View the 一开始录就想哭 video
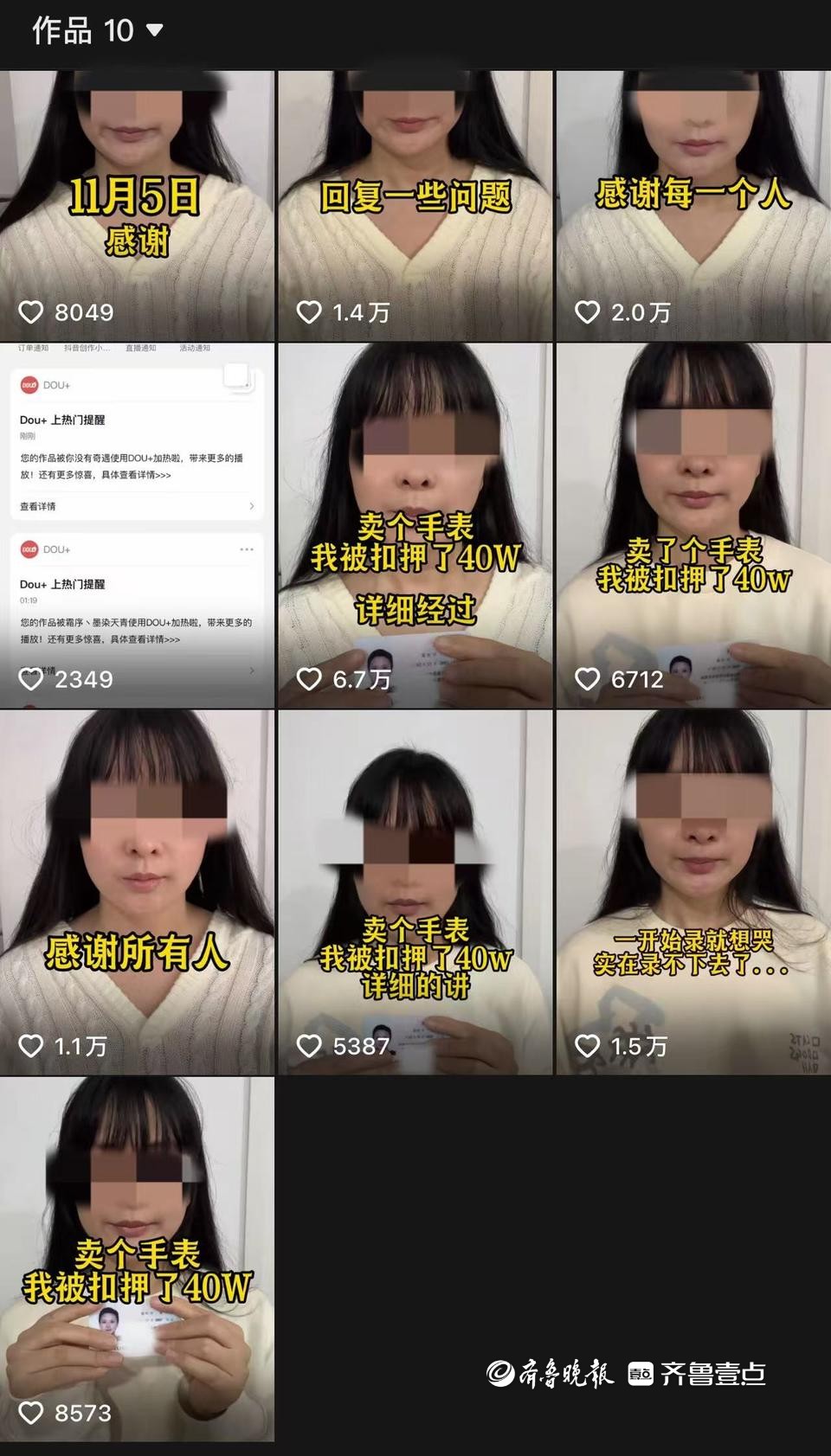Image resolution: width=831 pixels, height=1456 pixels. [692, 892]
